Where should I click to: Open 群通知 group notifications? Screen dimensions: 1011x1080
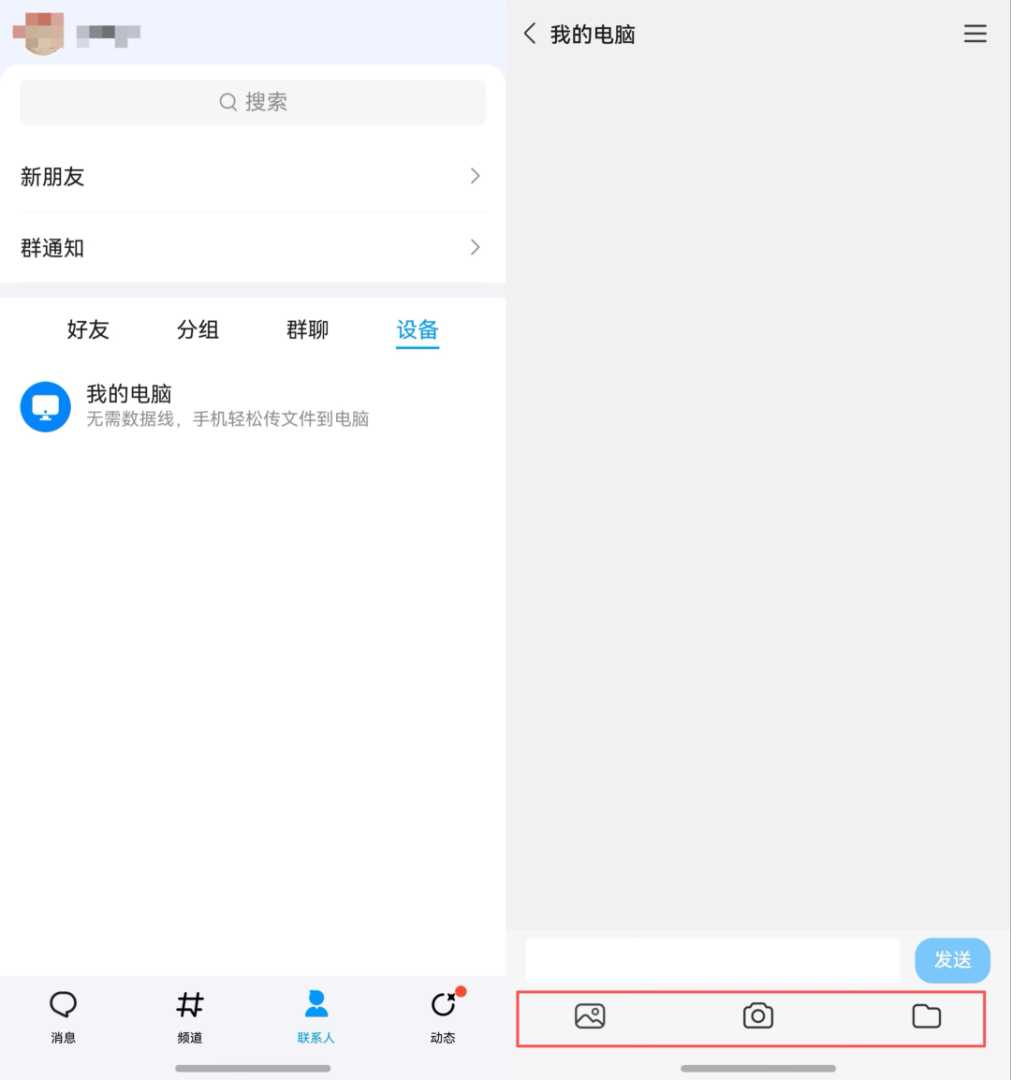[x=250, y=248]
